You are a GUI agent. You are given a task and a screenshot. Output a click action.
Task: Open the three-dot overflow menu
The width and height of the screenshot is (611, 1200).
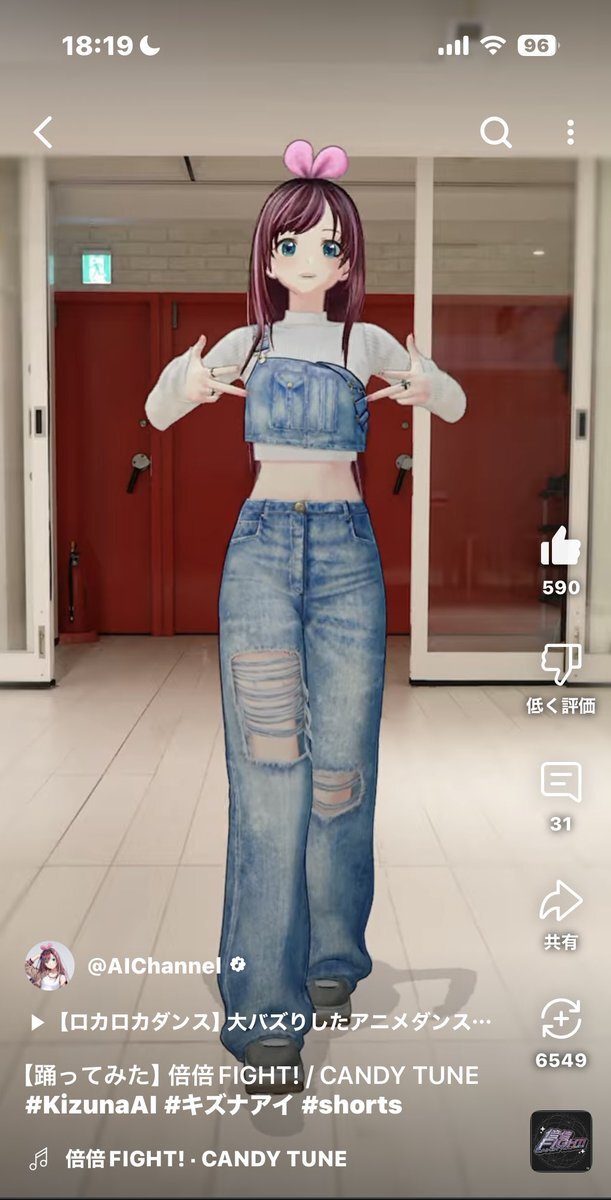(569, 132)
